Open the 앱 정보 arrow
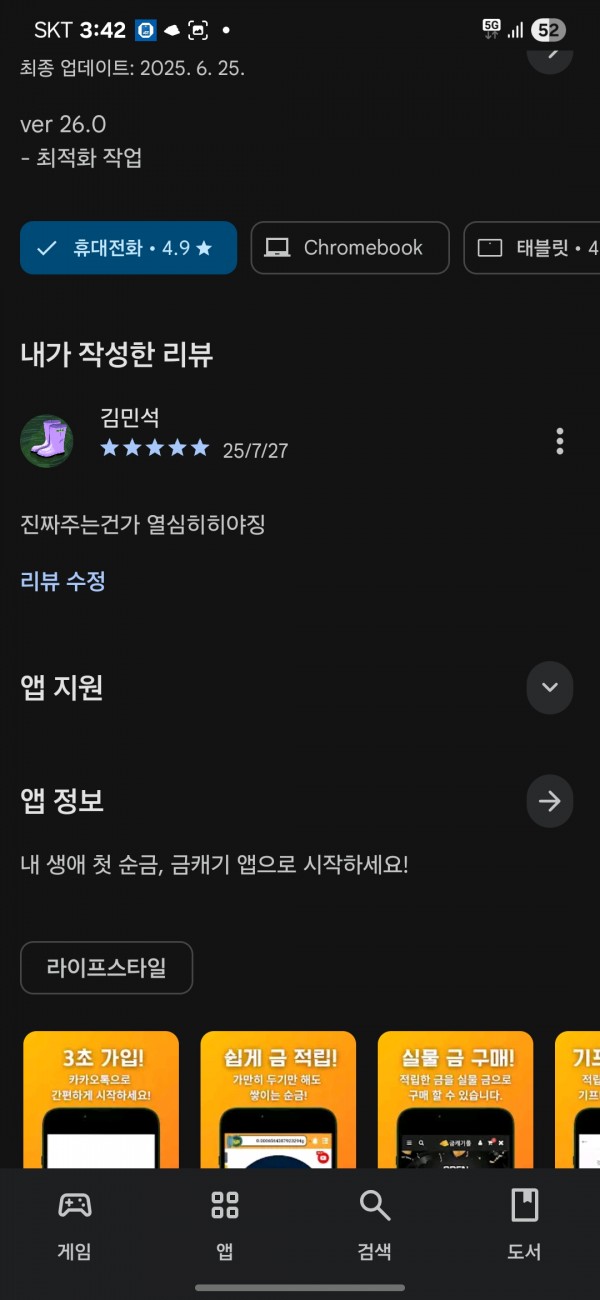600x1300 pixels. [x=550, y=801]
